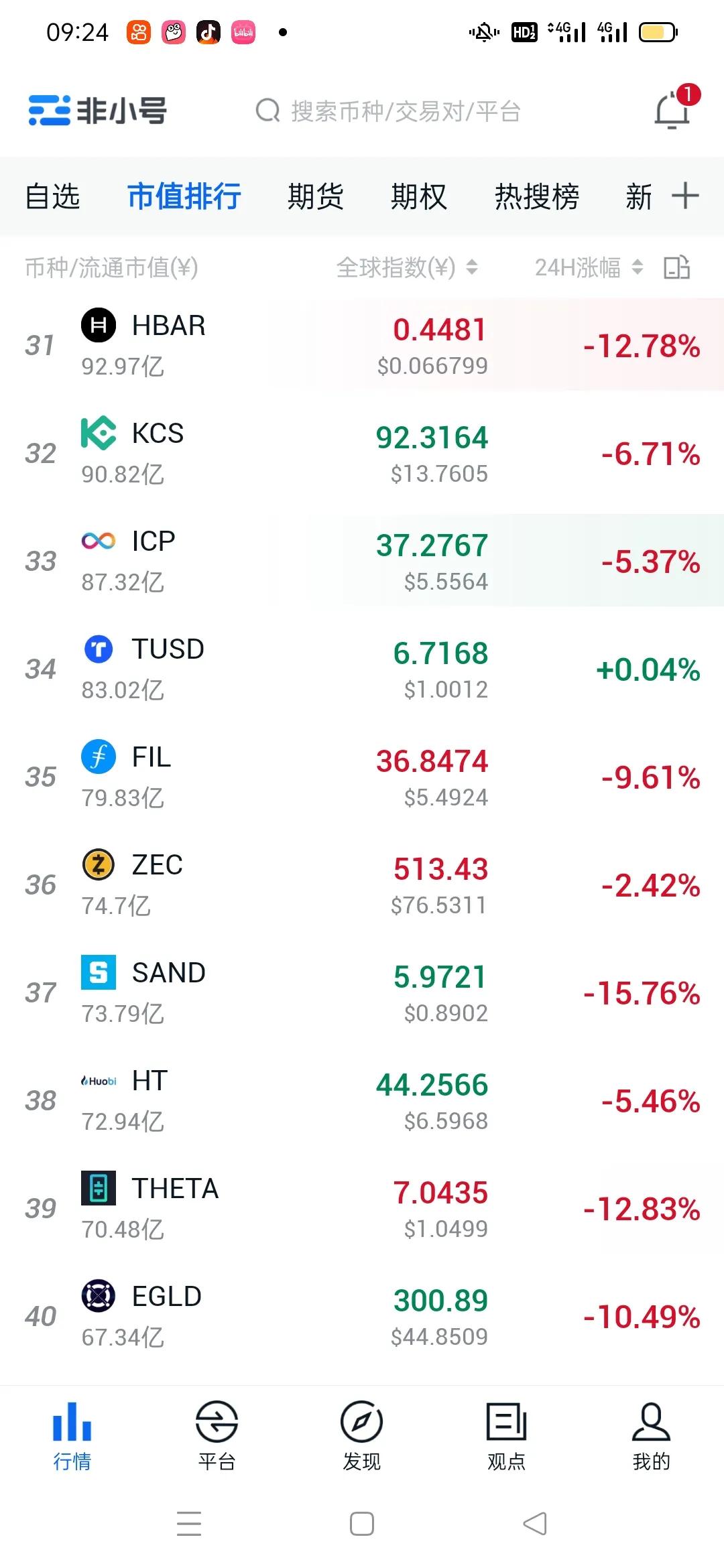Image resolution: width=724 pixels, height=1568 pixels.
Task: Open the 热搜榜 tab
Action: 536,196
